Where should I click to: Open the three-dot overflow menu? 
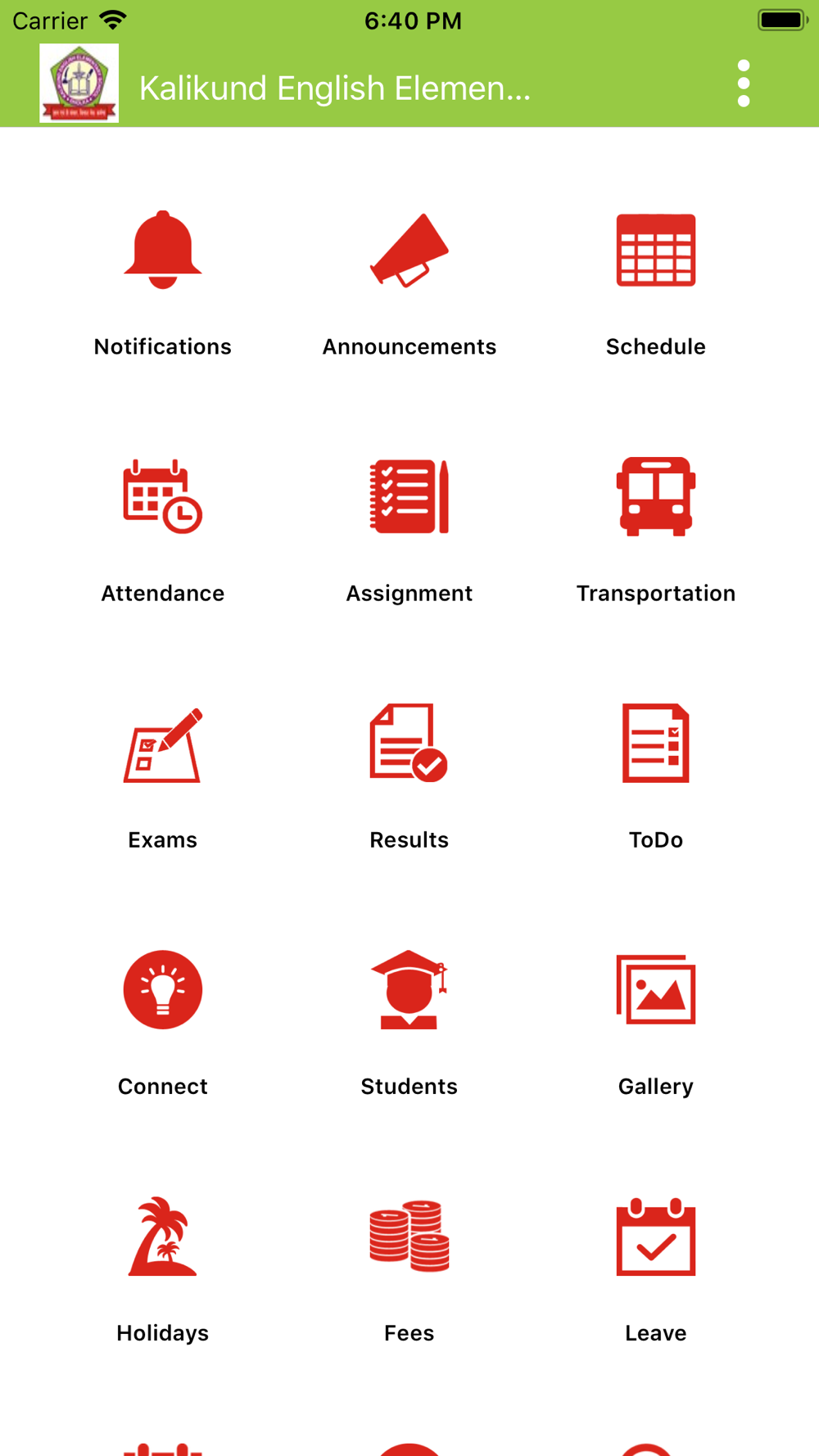(x=743, y=84)
